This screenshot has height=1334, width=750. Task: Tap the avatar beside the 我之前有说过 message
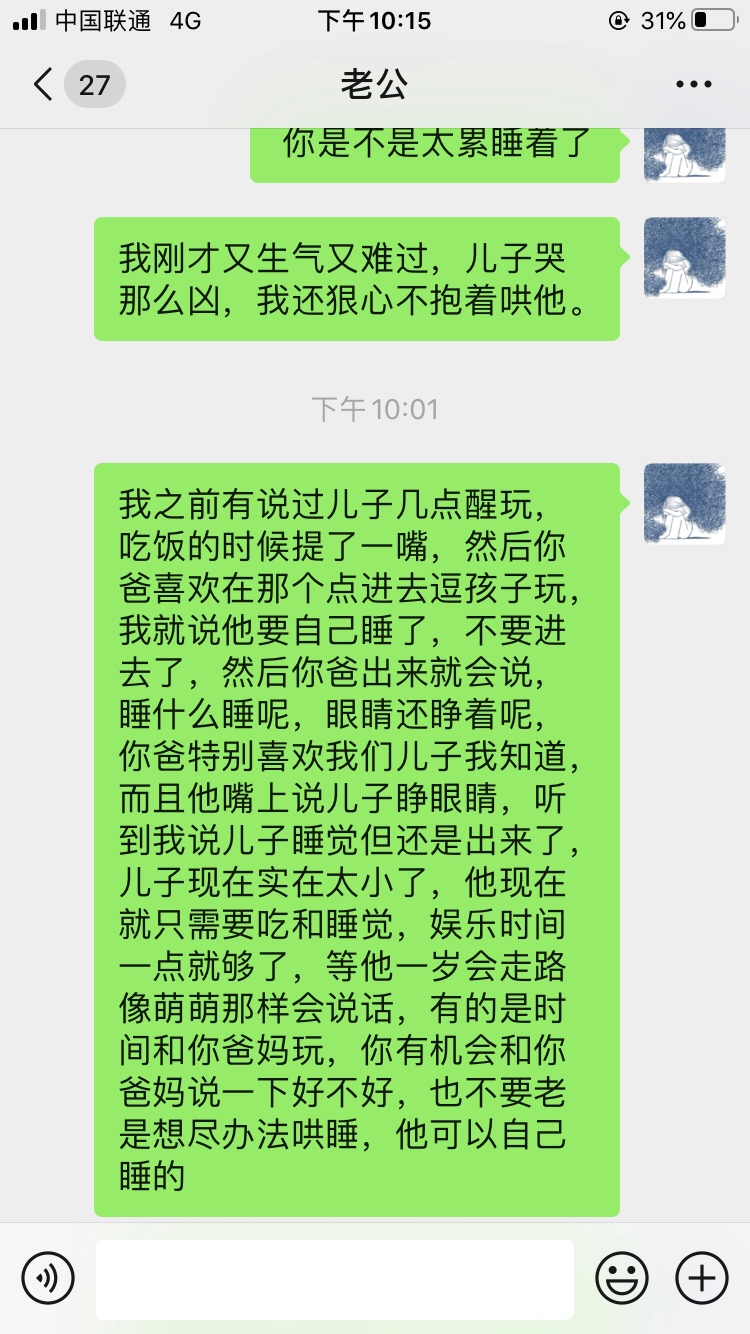684,504
